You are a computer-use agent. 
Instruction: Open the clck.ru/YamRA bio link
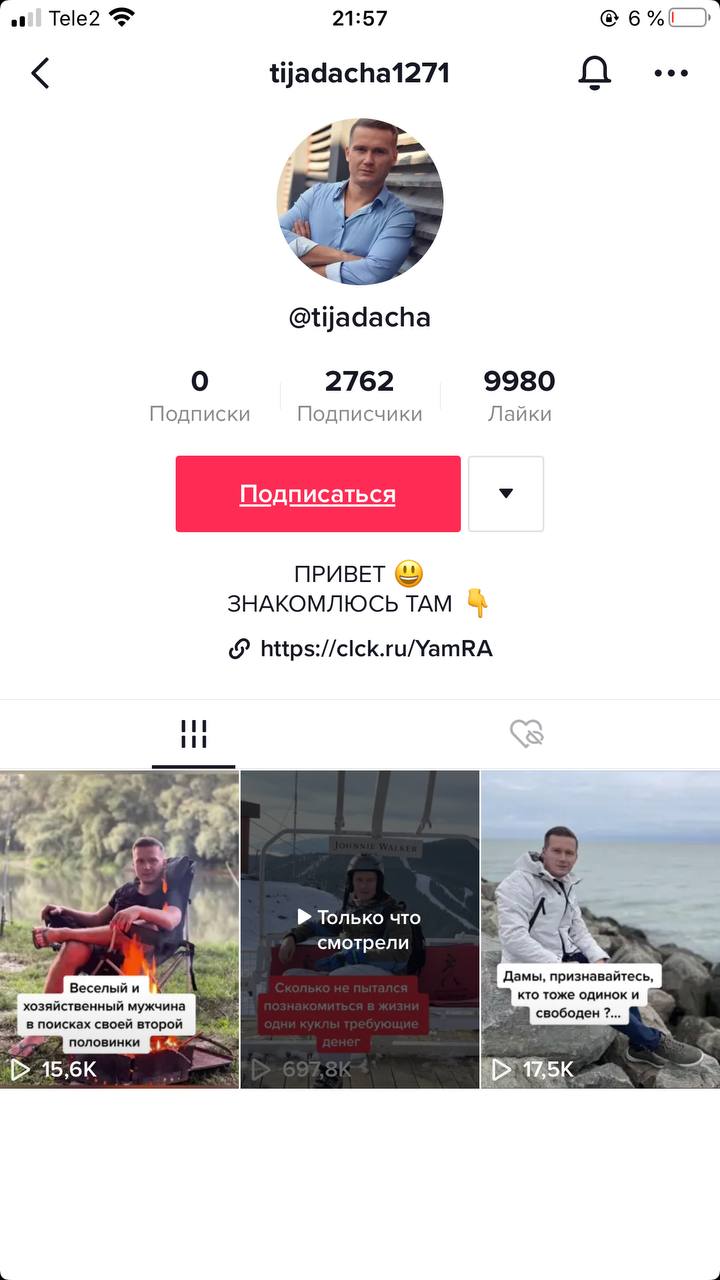click(x=375, y=649)
